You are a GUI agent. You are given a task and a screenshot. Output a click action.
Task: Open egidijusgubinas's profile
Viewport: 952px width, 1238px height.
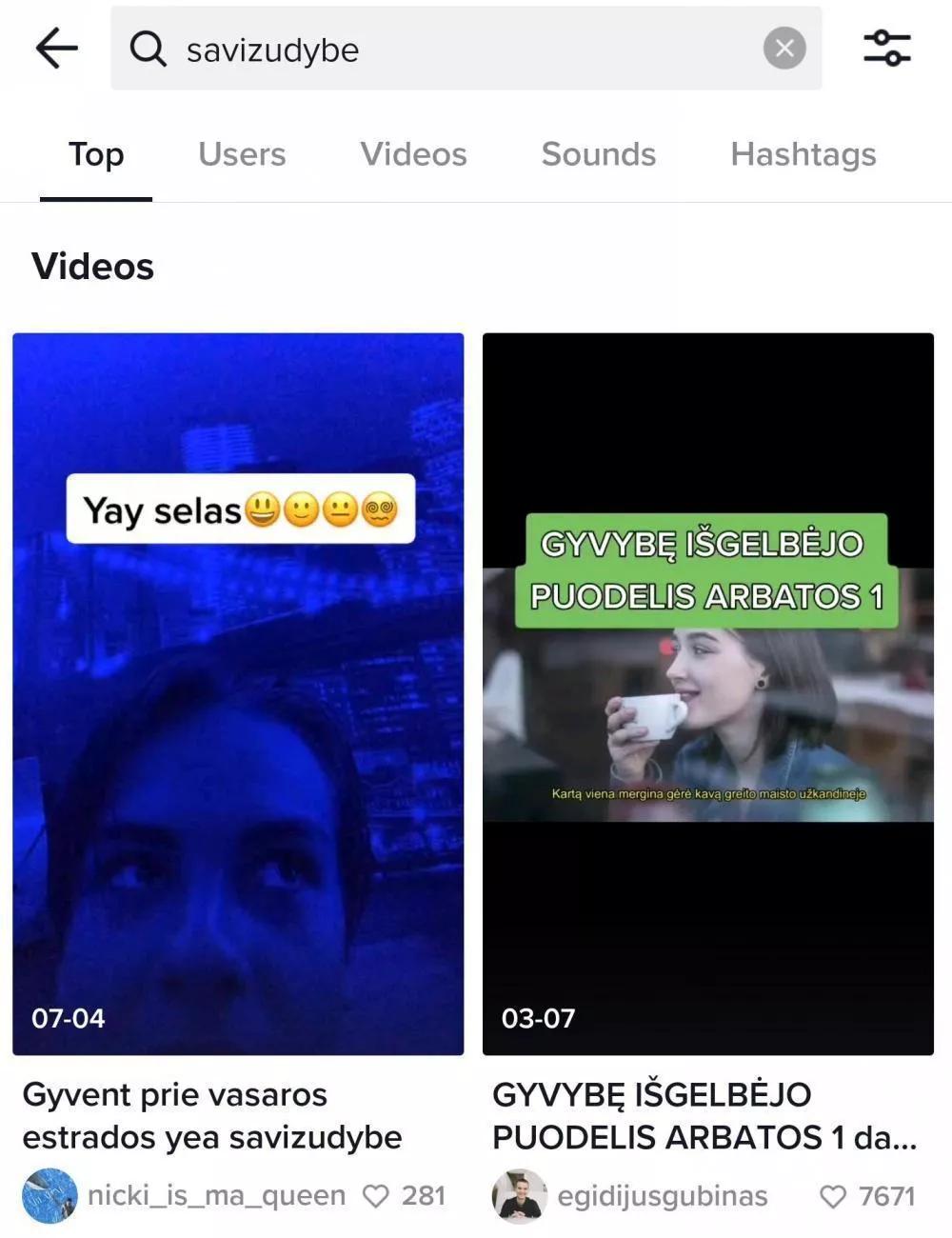click(662, 1196)
